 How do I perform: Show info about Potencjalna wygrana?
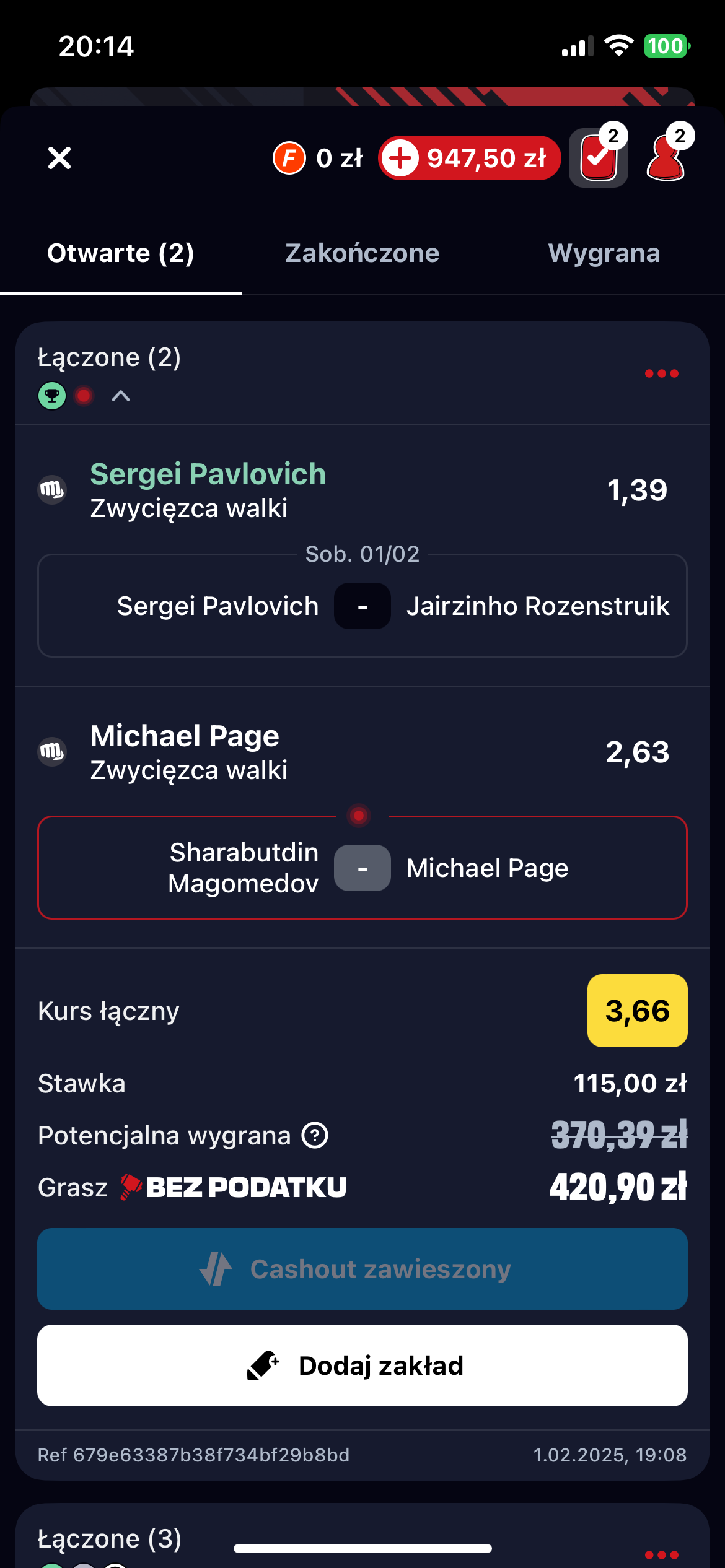(315, 1135)
